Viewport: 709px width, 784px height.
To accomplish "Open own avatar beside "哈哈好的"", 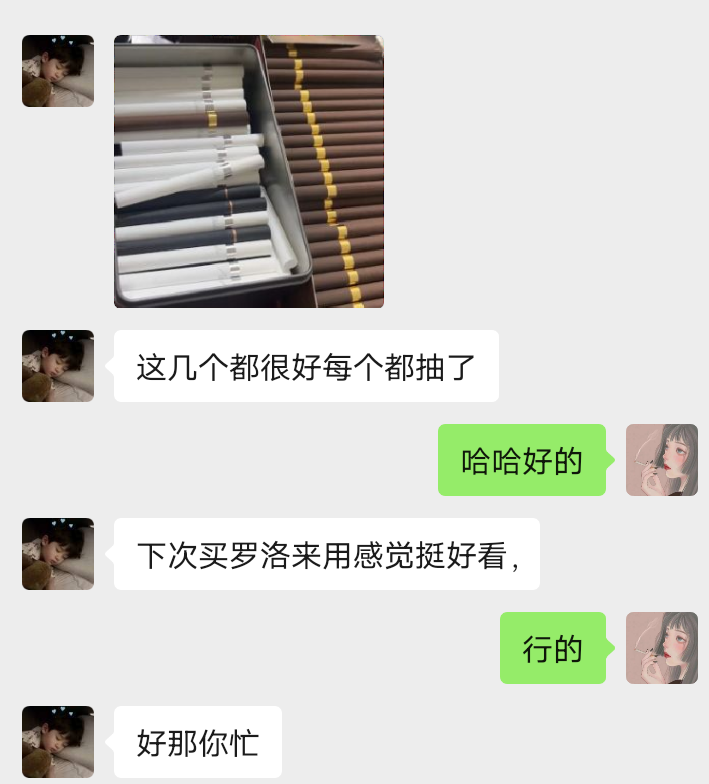I will click(661, 460).
